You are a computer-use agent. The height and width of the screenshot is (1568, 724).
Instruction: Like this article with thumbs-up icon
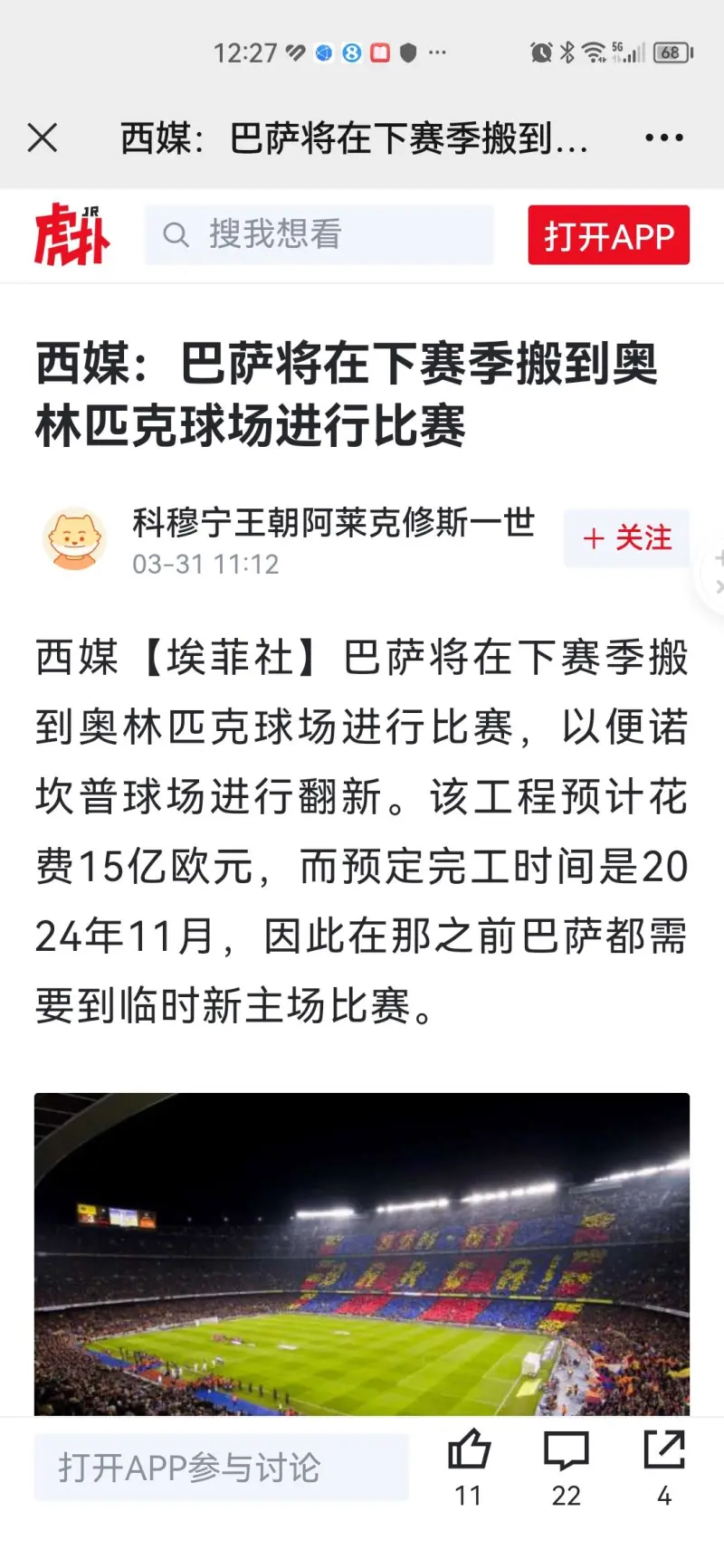[x=469, y=1451]
